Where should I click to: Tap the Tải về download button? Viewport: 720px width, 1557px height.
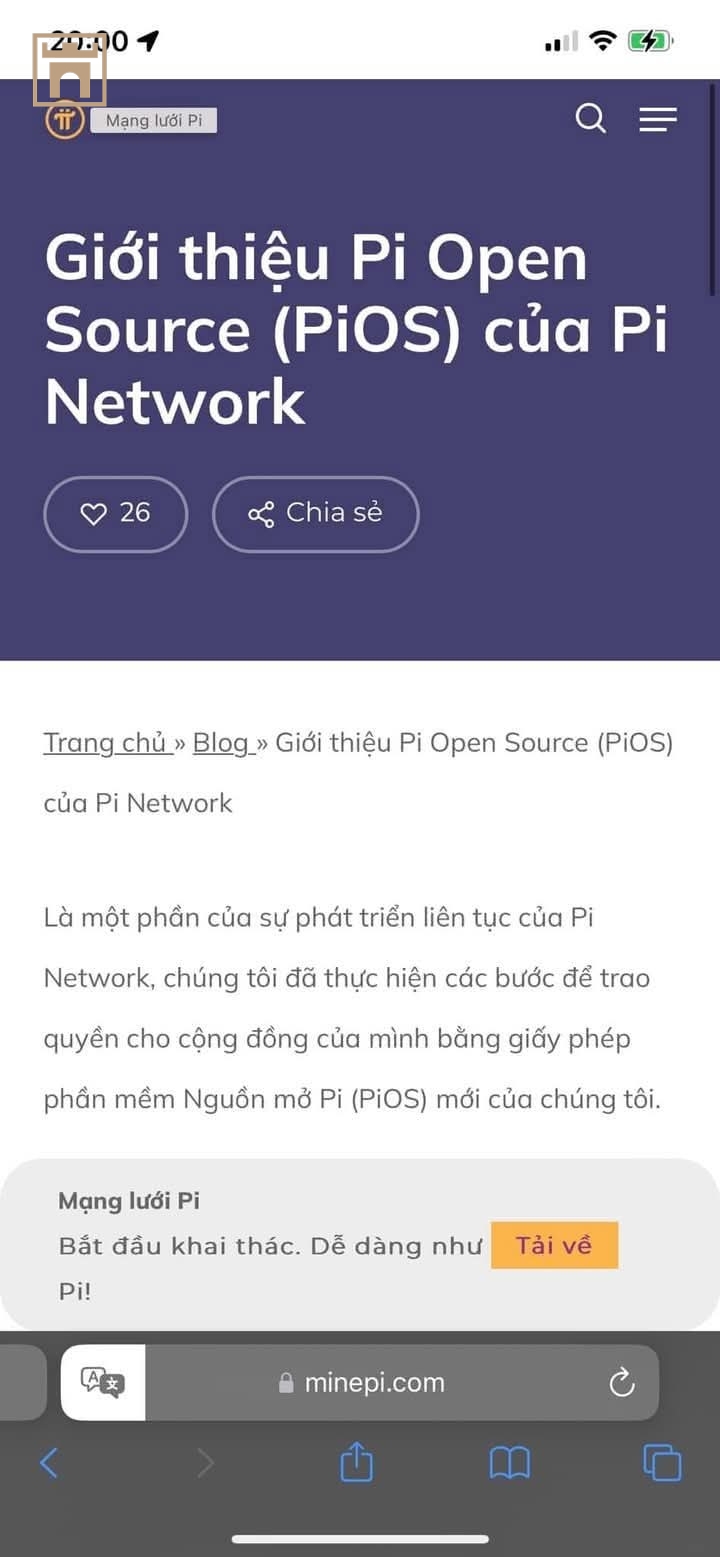tap(554, 1245)
